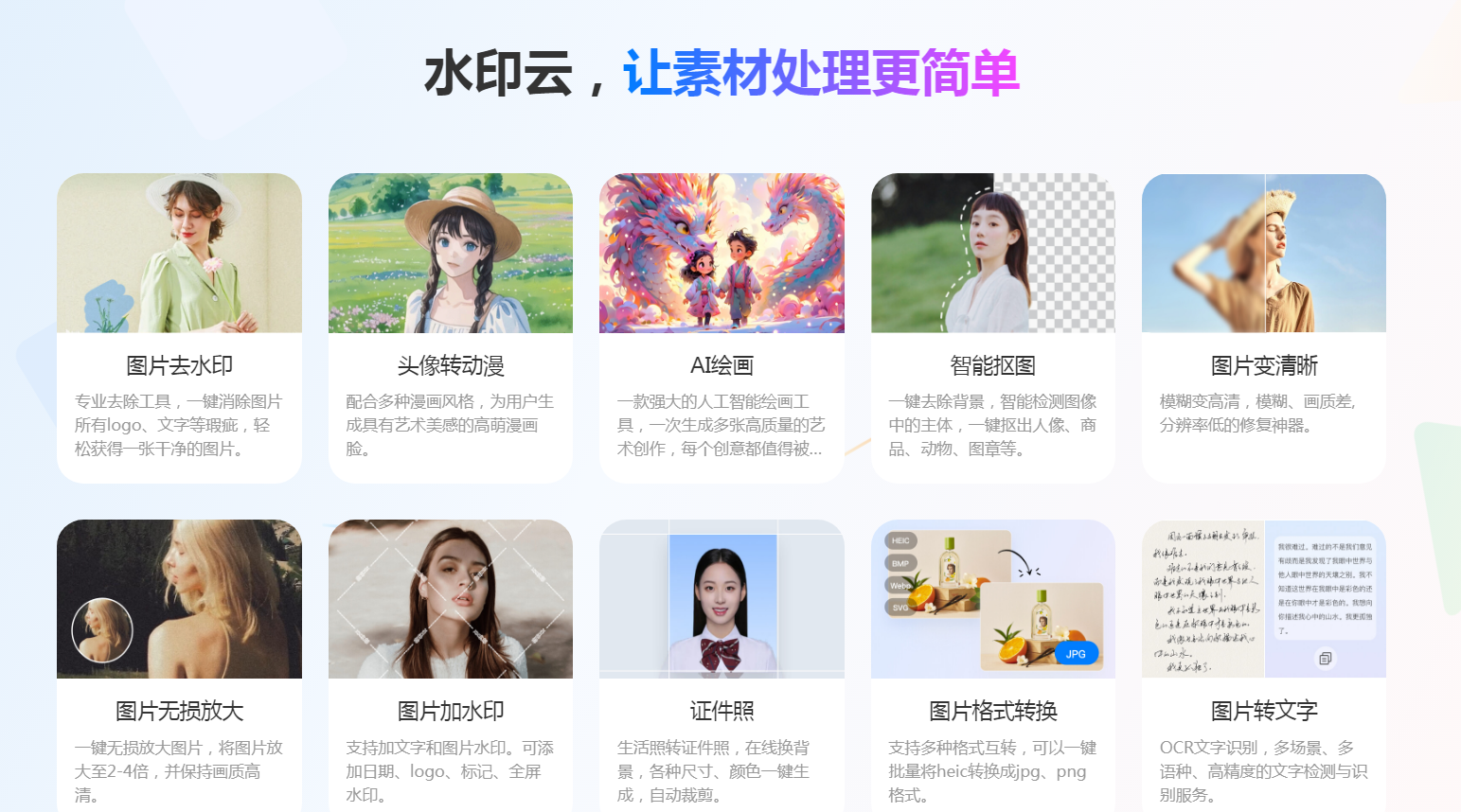Image resolution: width=1461 pixels, height=812 pixels.
Task: Open the 头像转动漫 card
Action: click(x=450, y=365)
